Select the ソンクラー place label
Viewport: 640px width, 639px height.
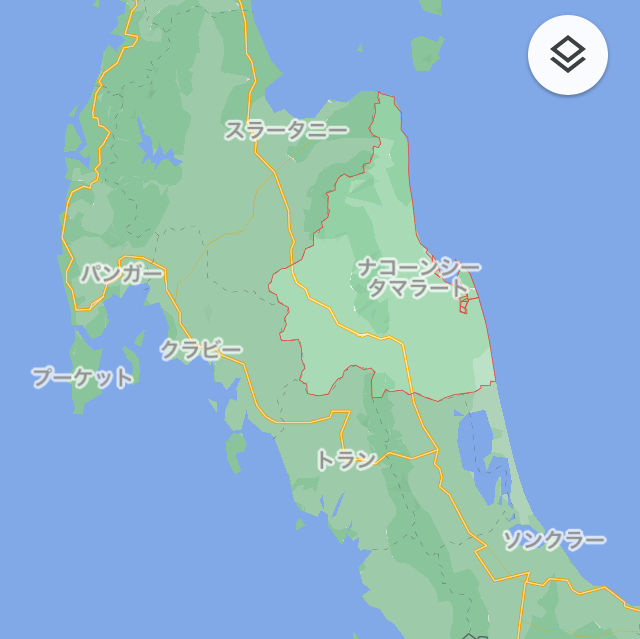tap(553, 540)
